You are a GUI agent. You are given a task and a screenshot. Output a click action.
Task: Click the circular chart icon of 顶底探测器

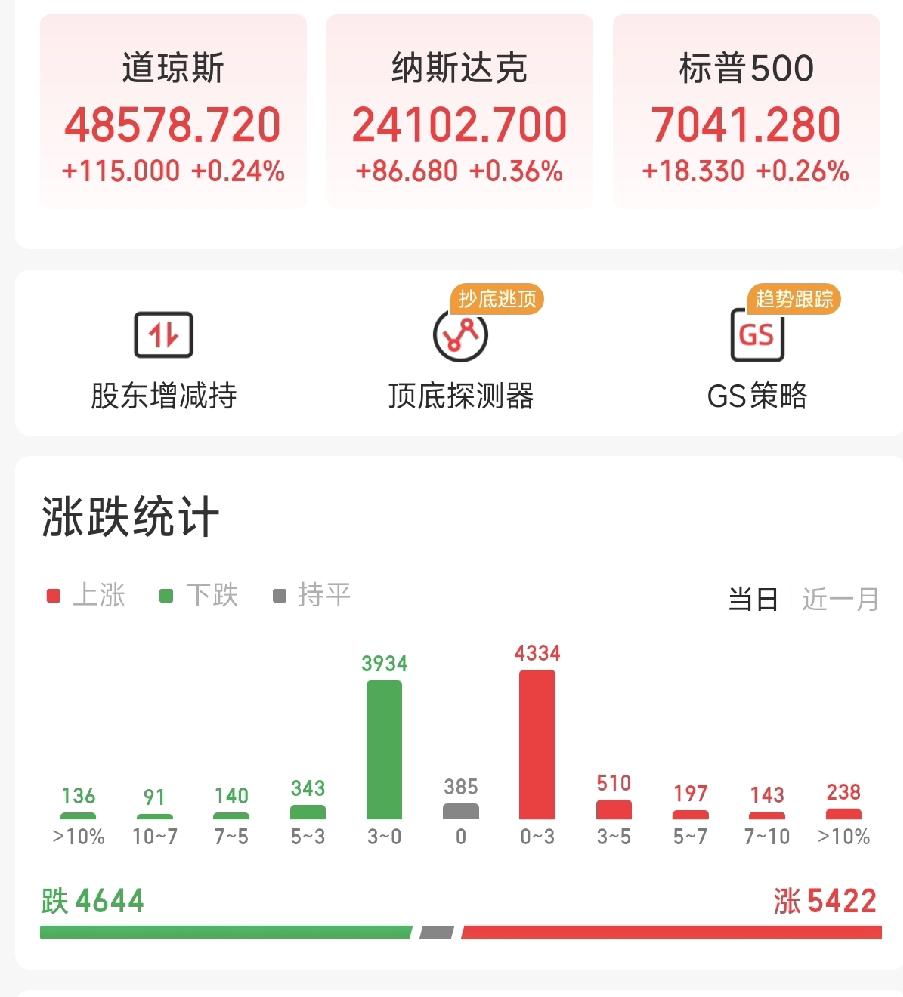coord(459,336)
